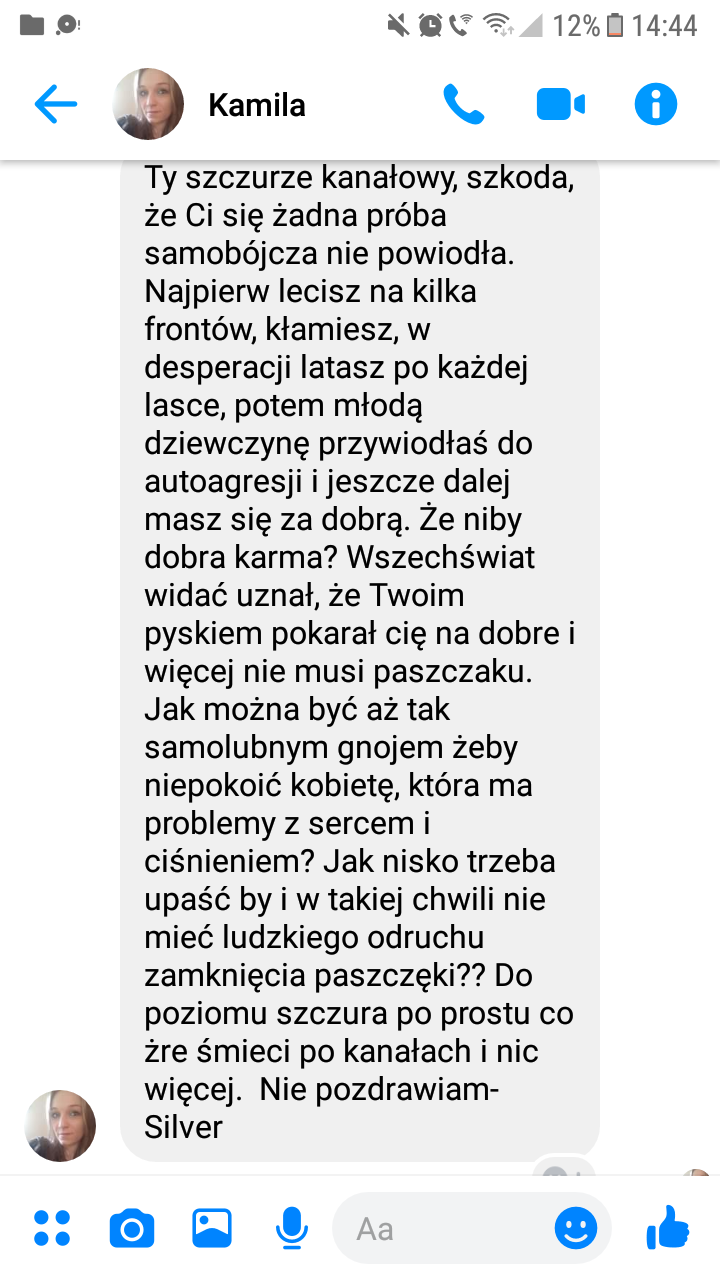This screenshot has width=720, height=1280.
Task: Open the camera to take a photo
Action: (x=132, y=1228)
